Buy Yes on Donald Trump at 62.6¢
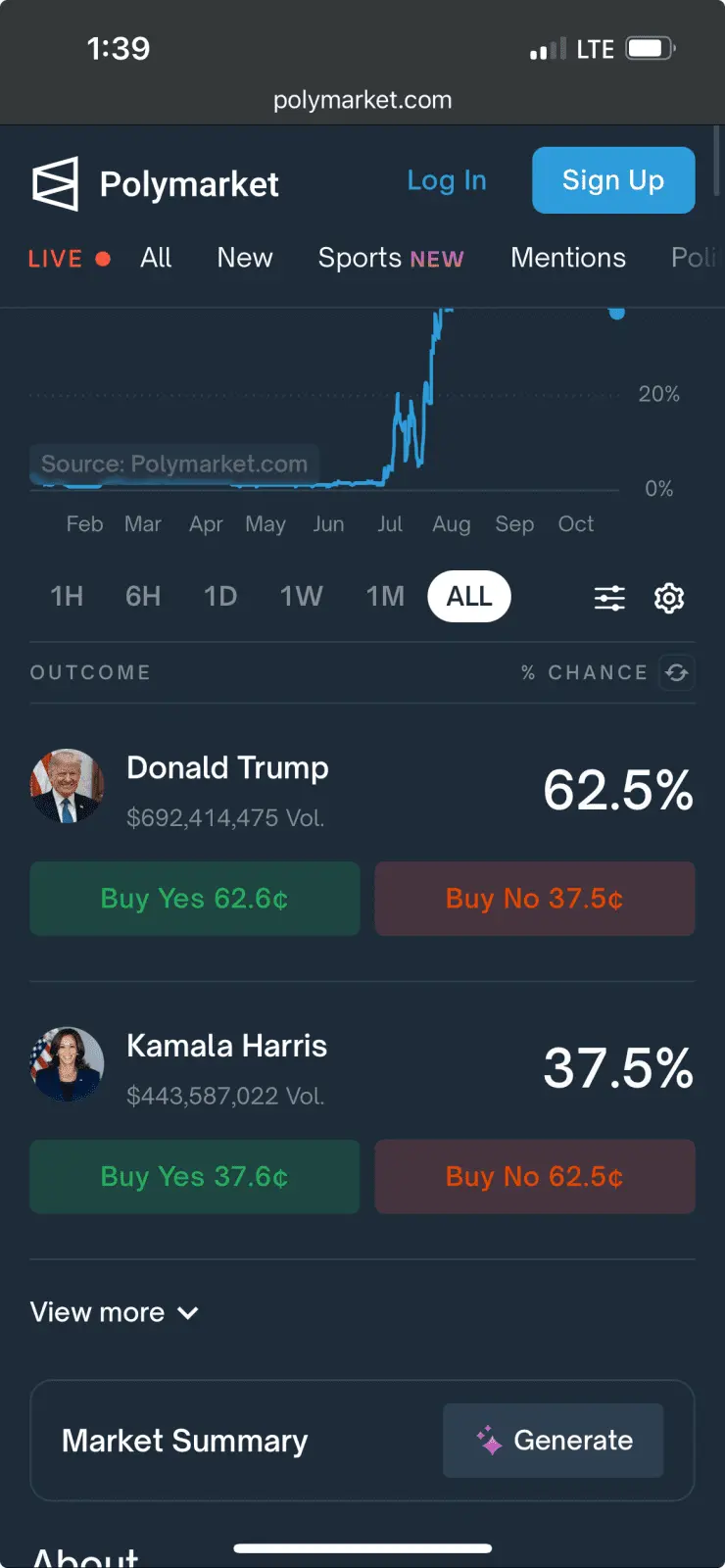 pyautogui.click(x=195, y=899)
